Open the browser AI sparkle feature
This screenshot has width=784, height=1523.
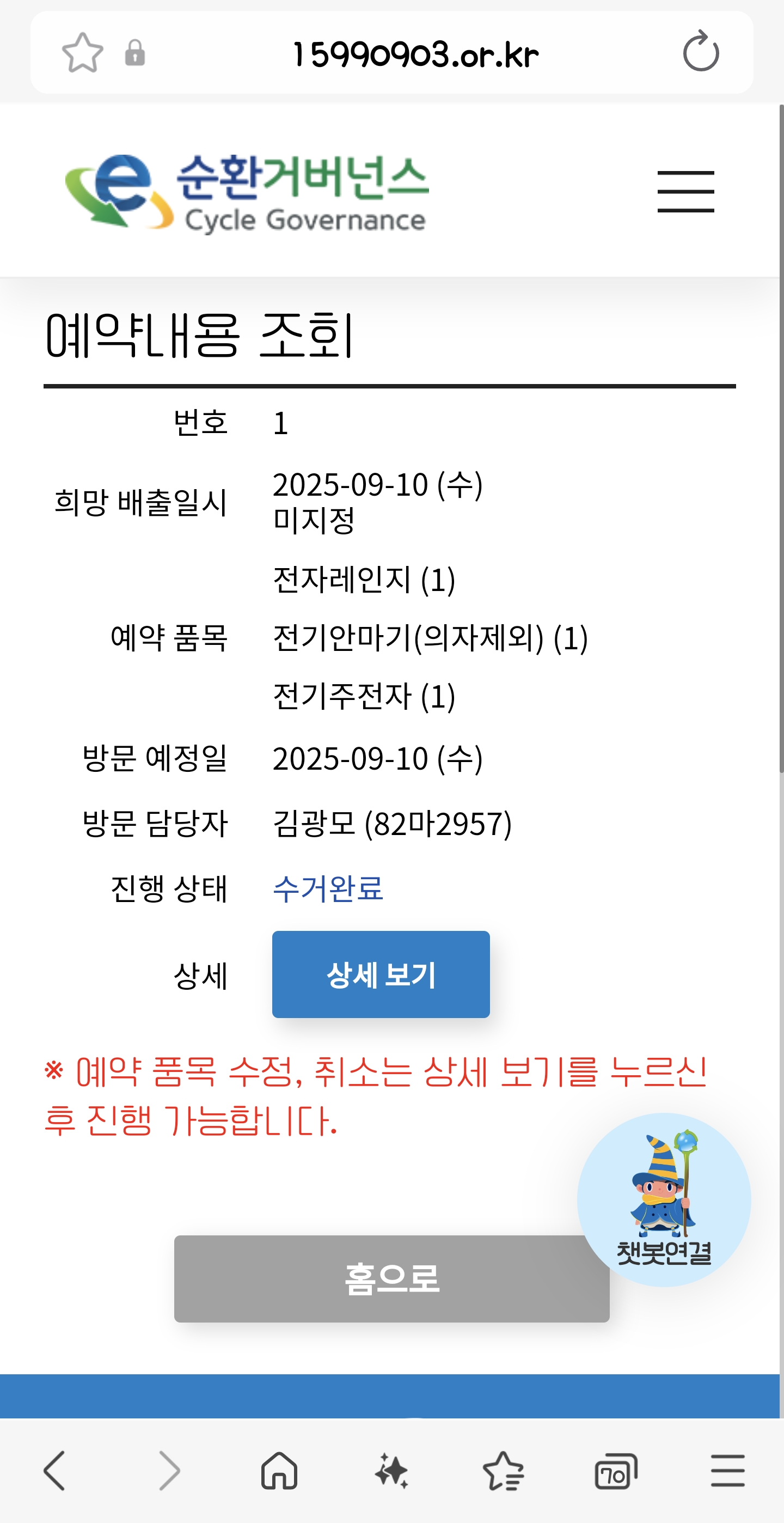391,1470
